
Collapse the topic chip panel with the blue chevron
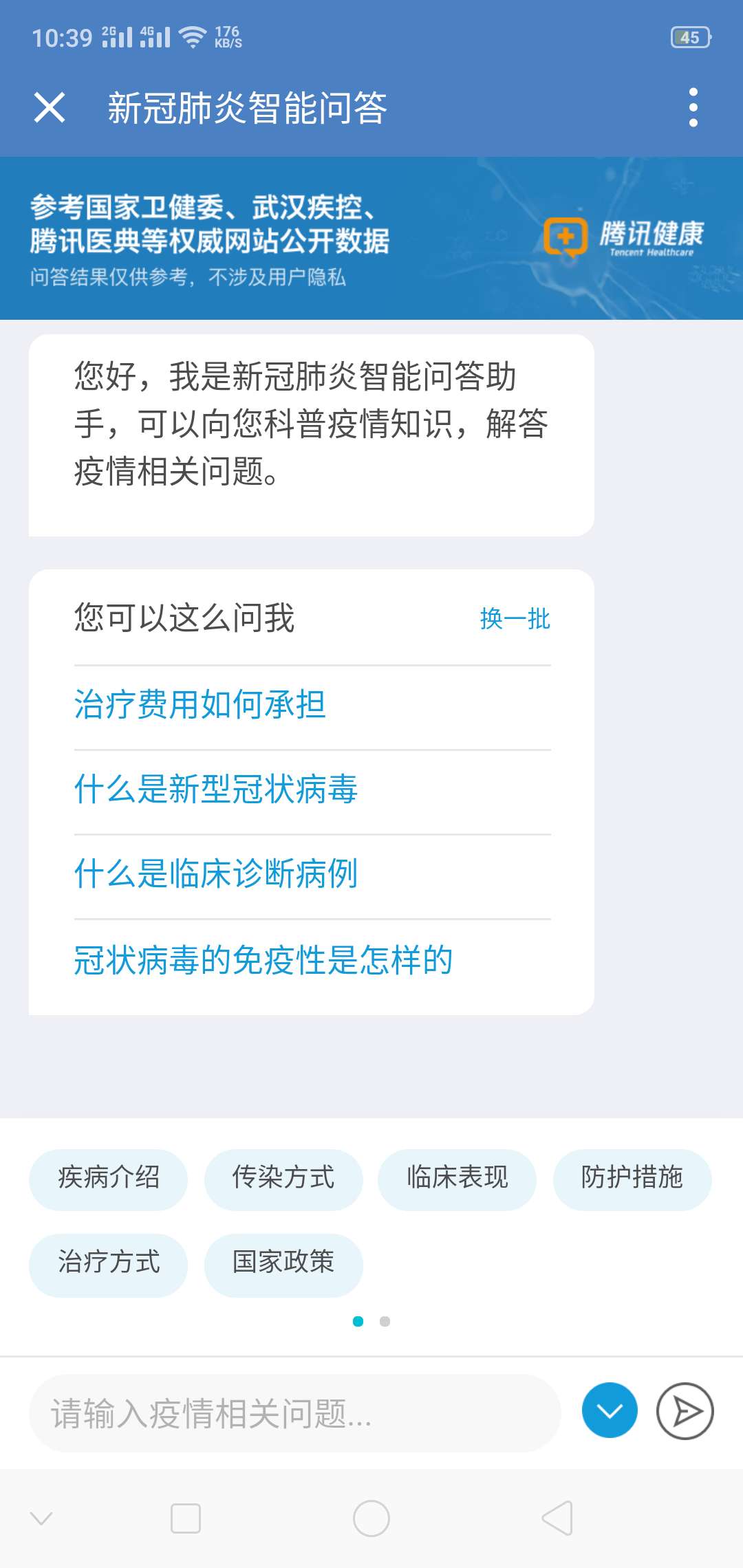[x=610, y=1411]
